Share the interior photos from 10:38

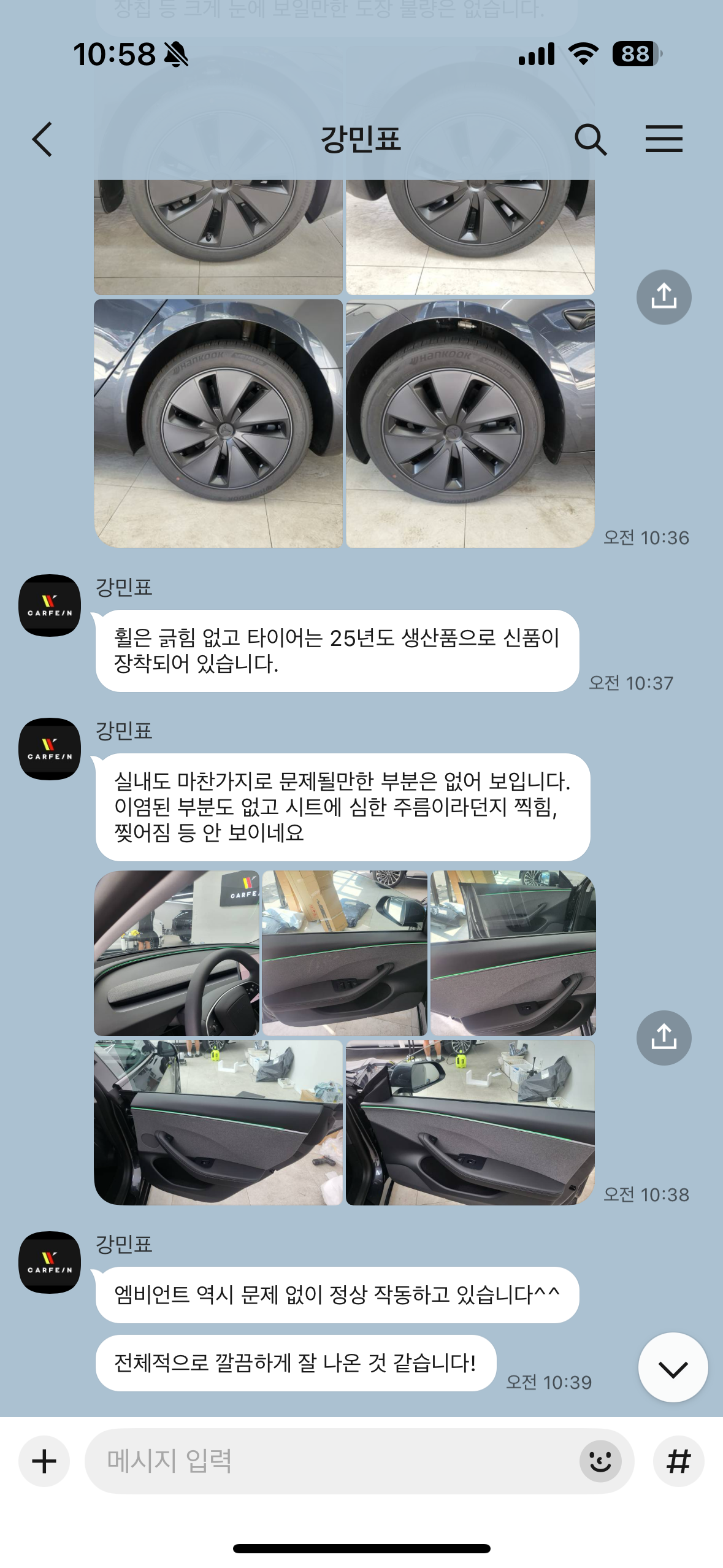pos(664,1037)
